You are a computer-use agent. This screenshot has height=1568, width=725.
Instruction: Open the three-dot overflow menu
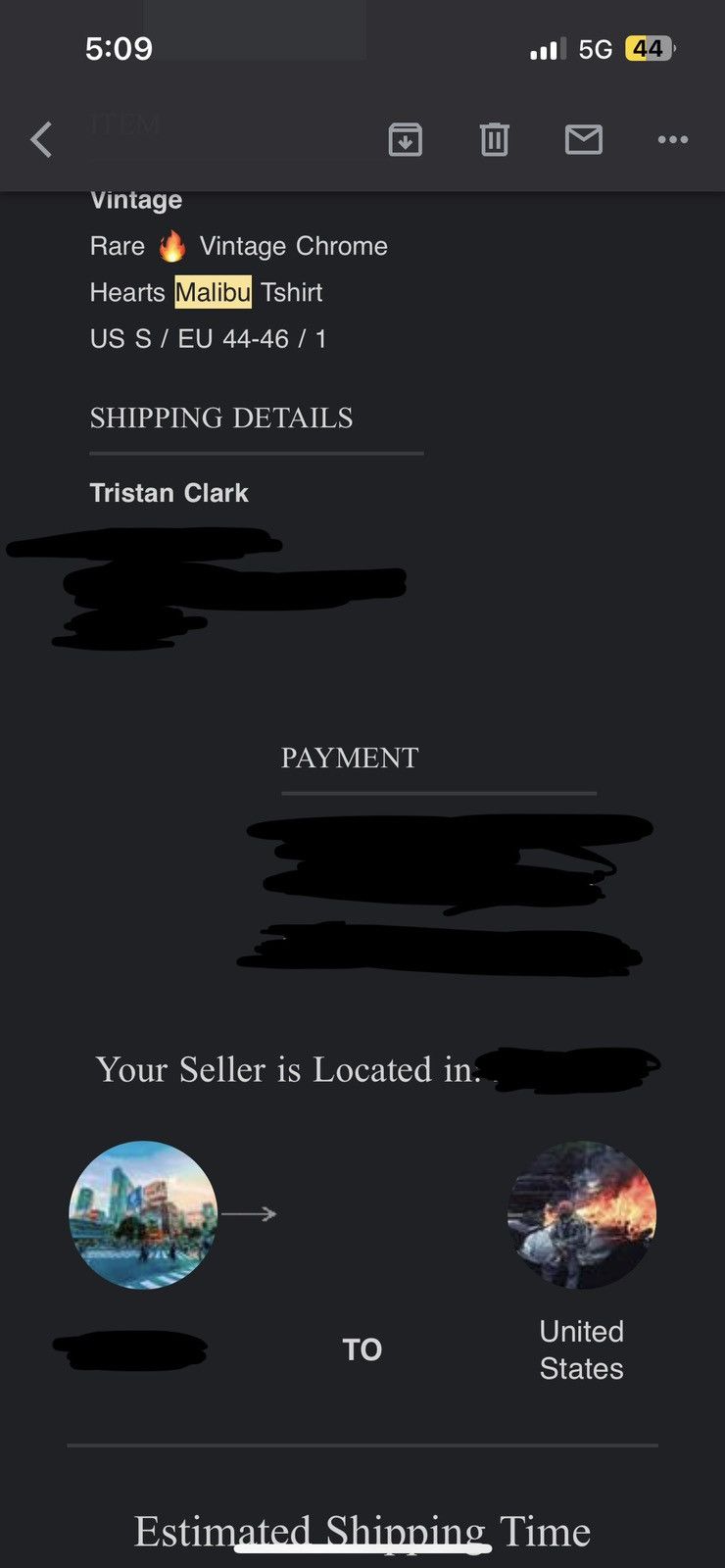pos(673,140)
